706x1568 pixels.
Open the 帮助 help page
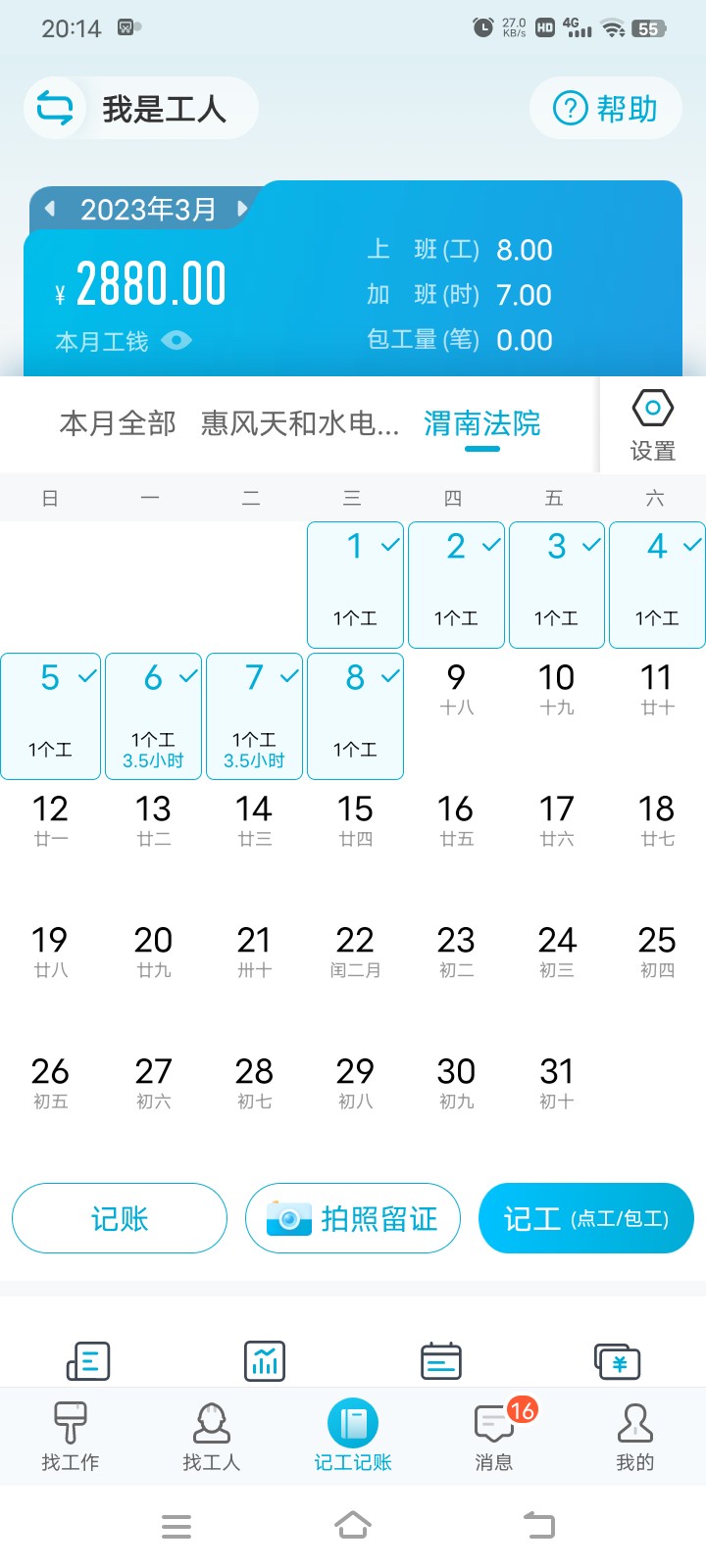click(x=605, y=109)
